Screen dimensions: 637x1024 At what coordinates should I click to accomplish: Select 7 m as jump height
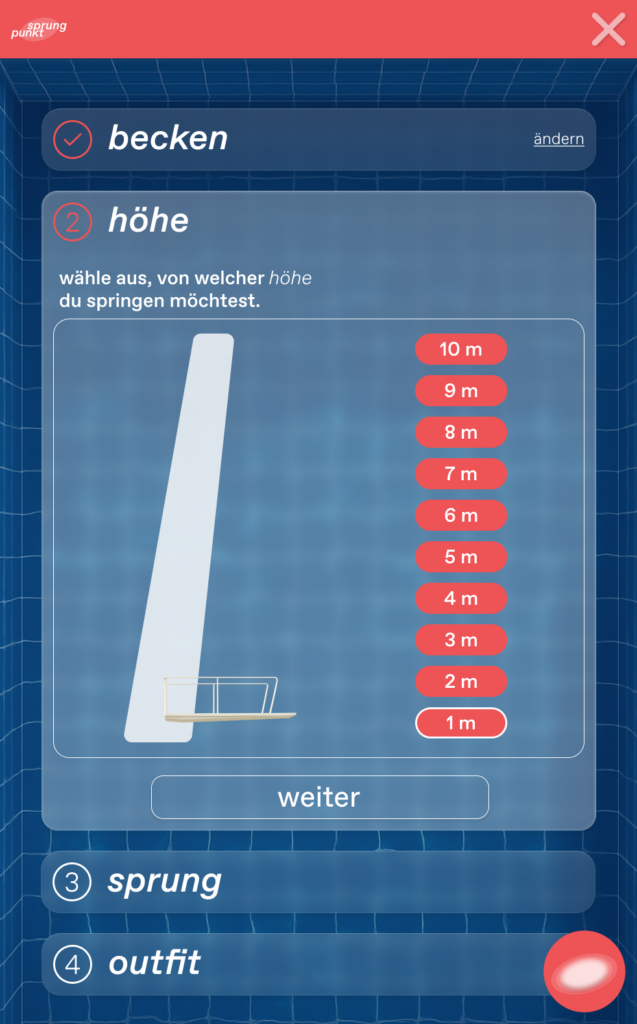(461, 474)
